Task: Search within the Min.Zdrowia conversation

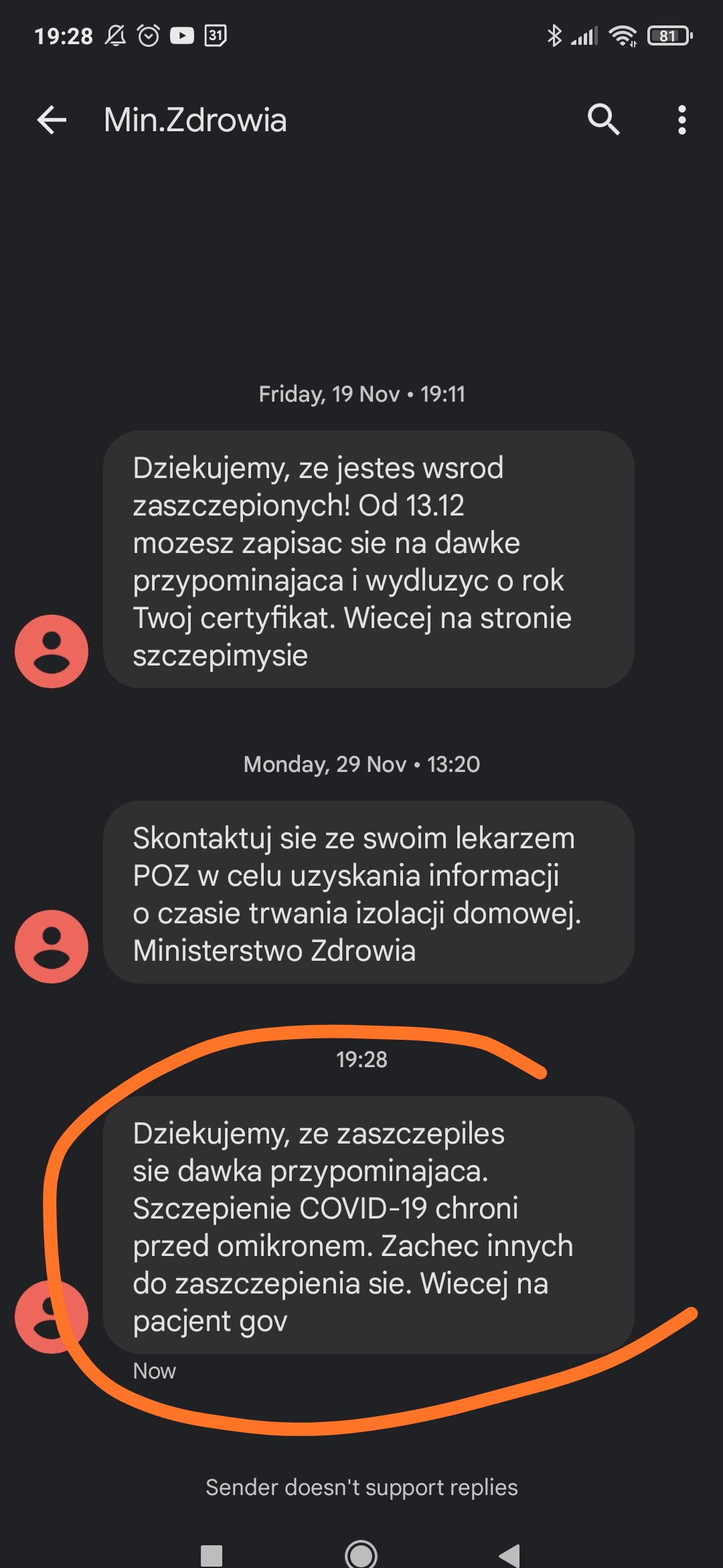Action: (x=603, y=120)
